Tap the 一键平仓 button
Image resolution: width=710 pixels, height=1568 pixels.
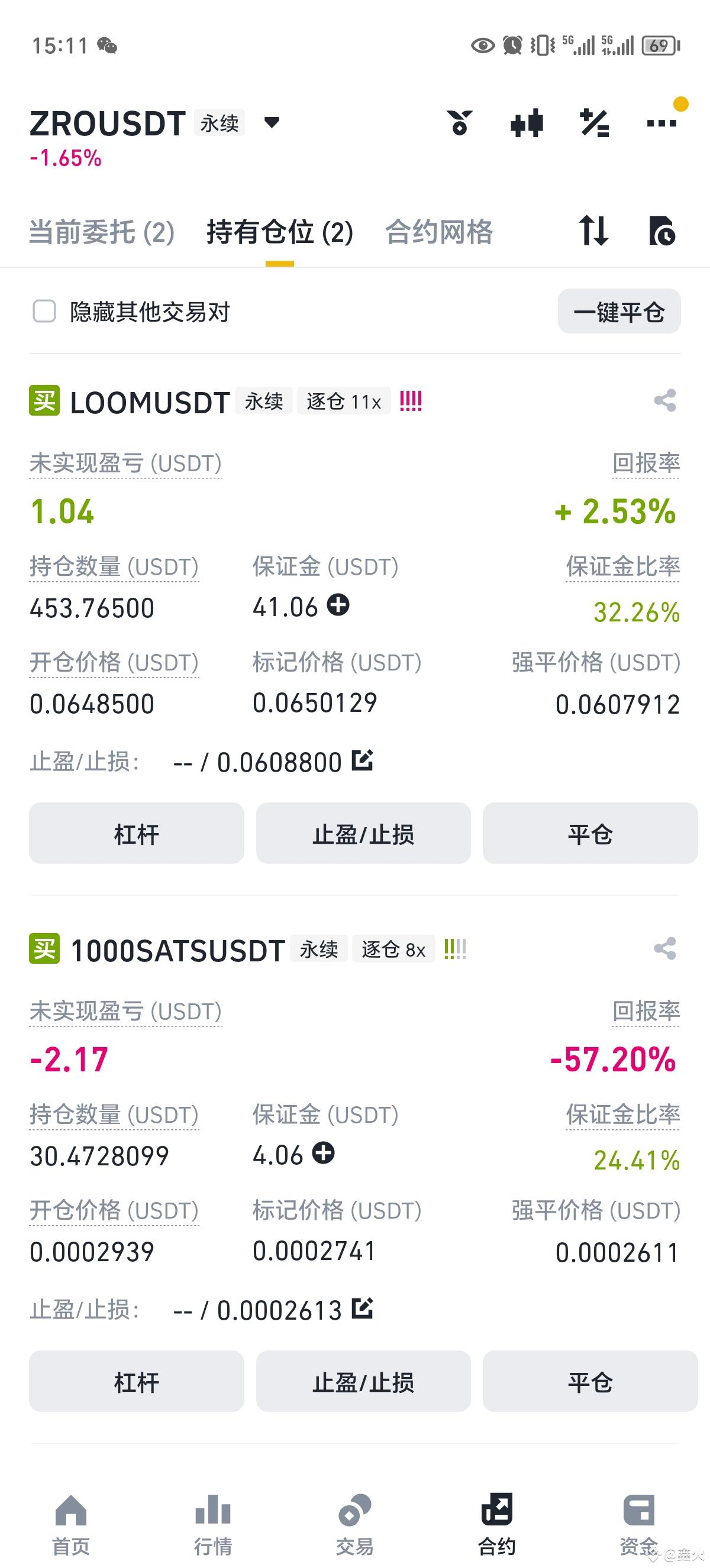coord(619,312)
